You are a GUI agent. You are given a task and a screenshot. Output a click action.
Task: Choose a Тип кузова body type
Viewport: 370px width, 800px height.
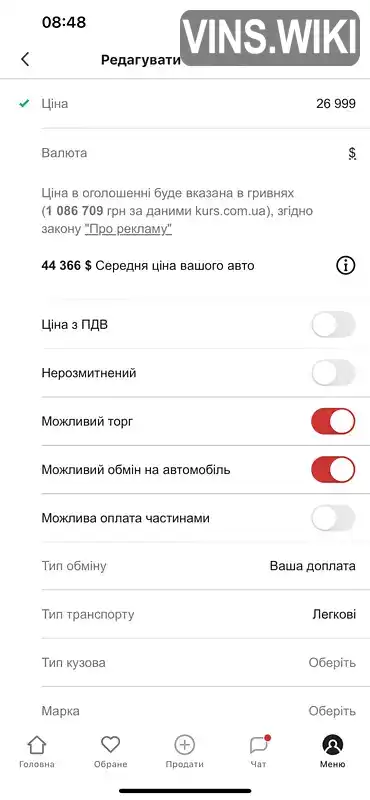(x=185, y=663)
